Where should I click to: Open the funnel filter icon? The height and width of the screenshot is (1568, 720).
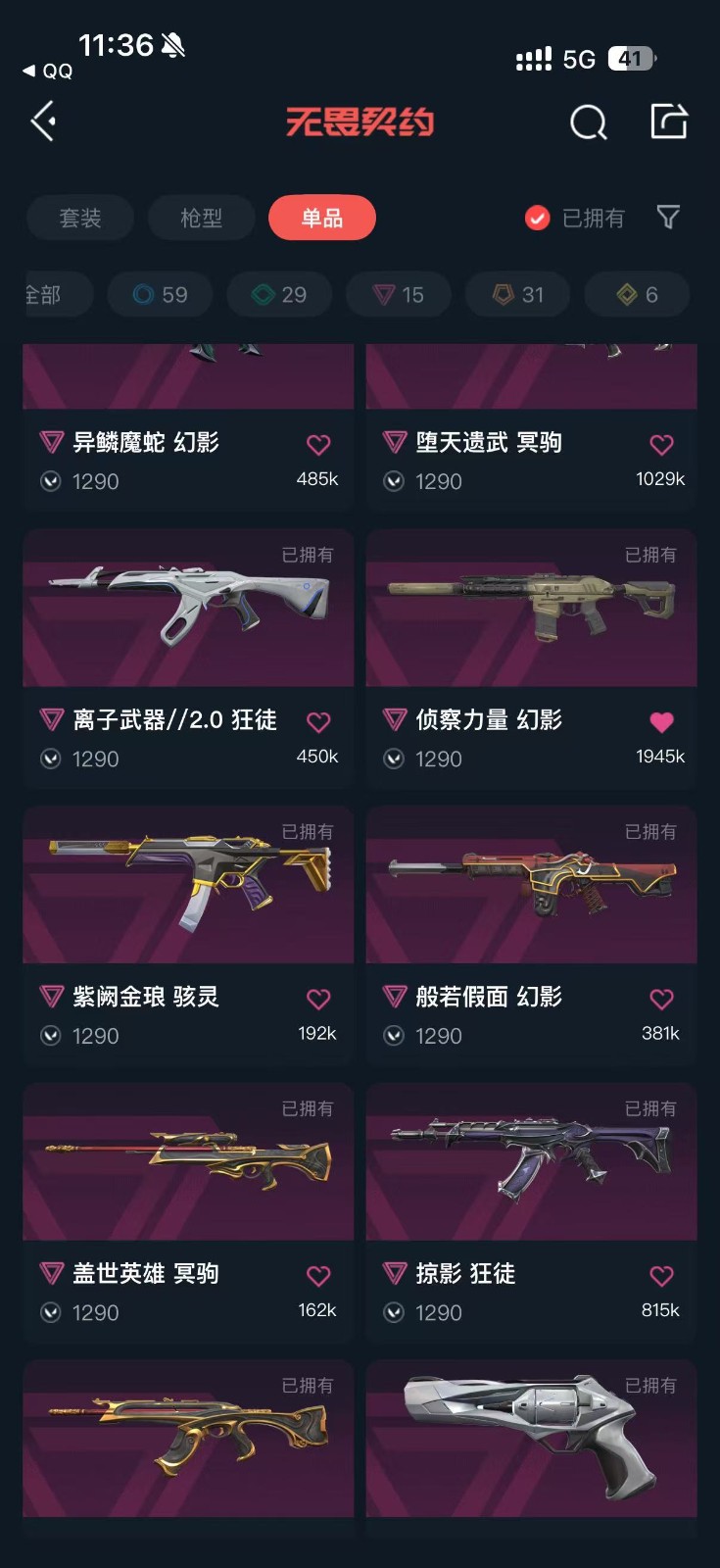[x=668, y=217]
